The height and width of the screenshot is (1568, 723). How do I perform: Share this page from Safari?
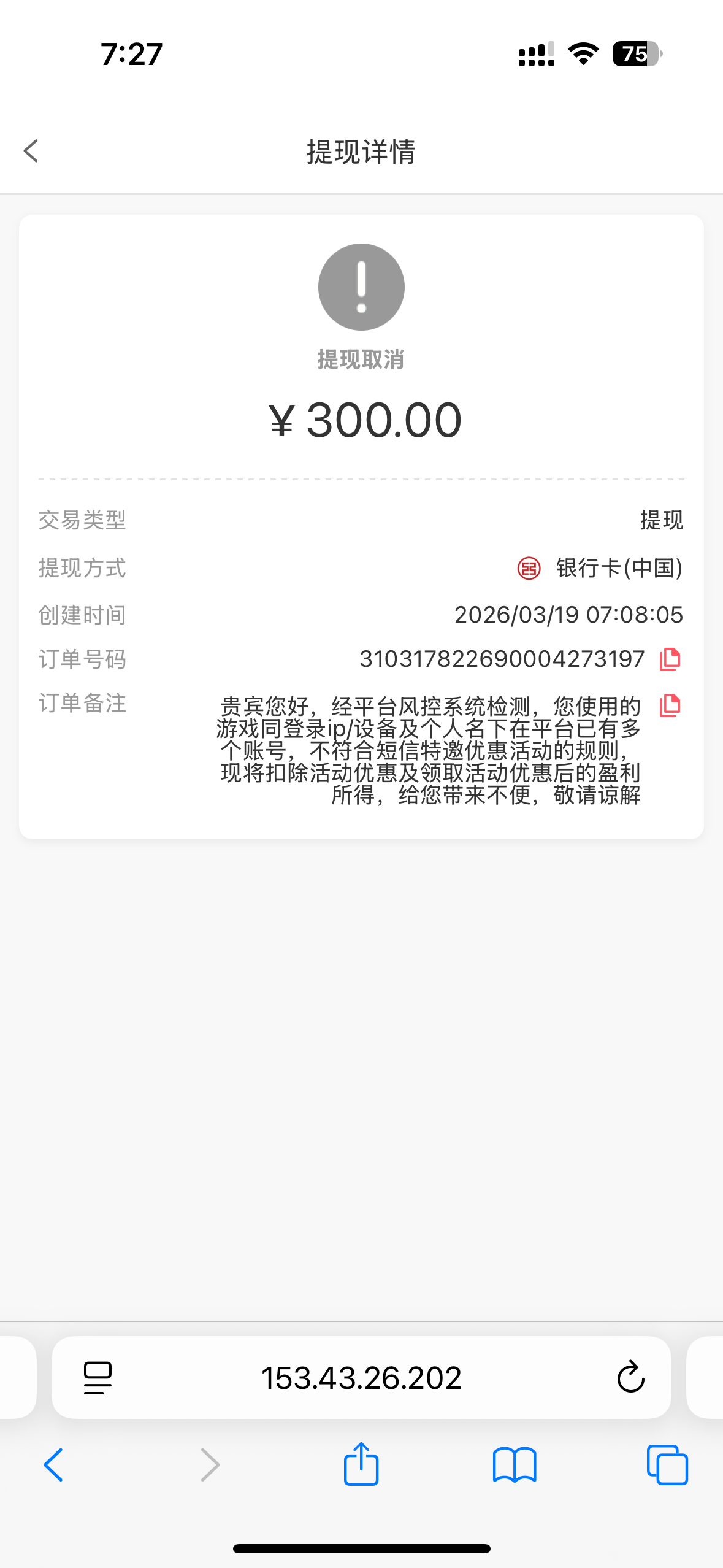[361, 1464]
